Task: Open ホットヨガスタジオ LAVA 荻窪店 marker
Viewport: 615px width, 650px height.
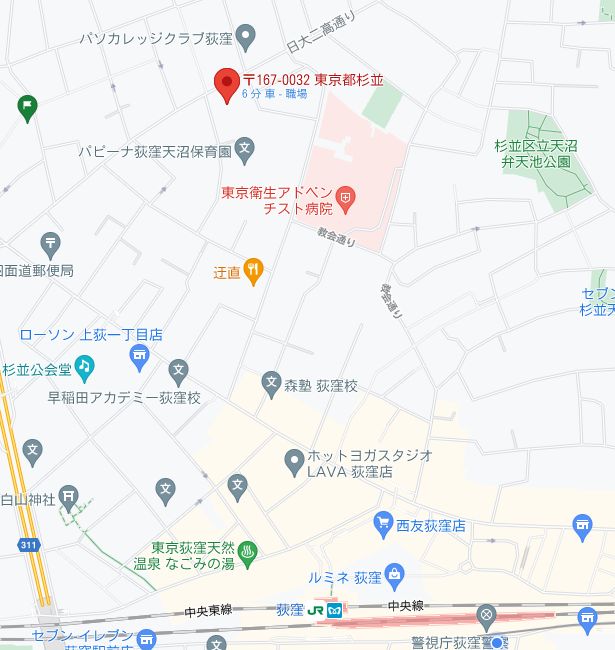Action: [294, 461]
